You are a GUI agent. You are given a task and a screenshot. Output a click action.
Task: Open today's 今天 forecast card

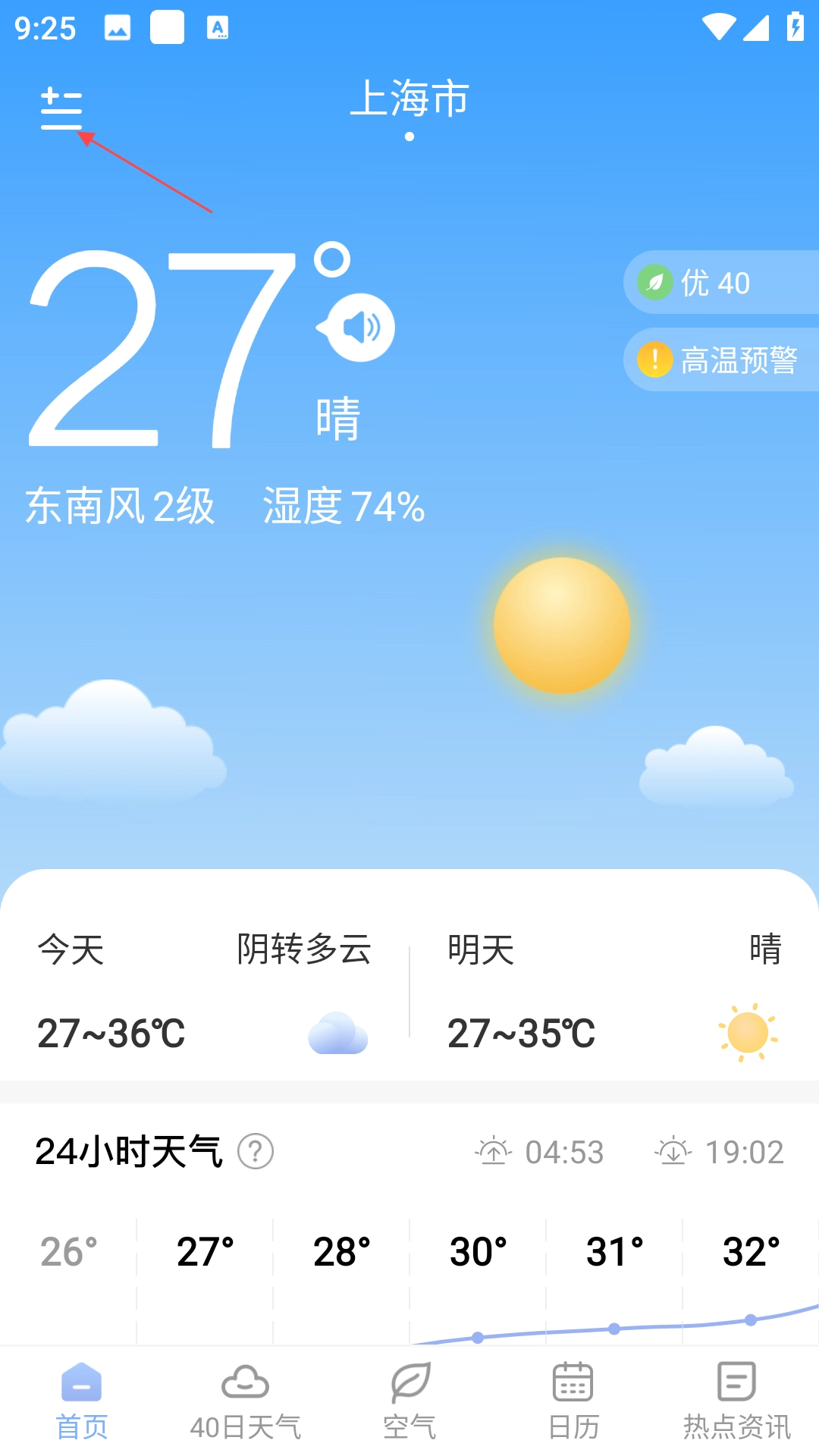[204, 990]
